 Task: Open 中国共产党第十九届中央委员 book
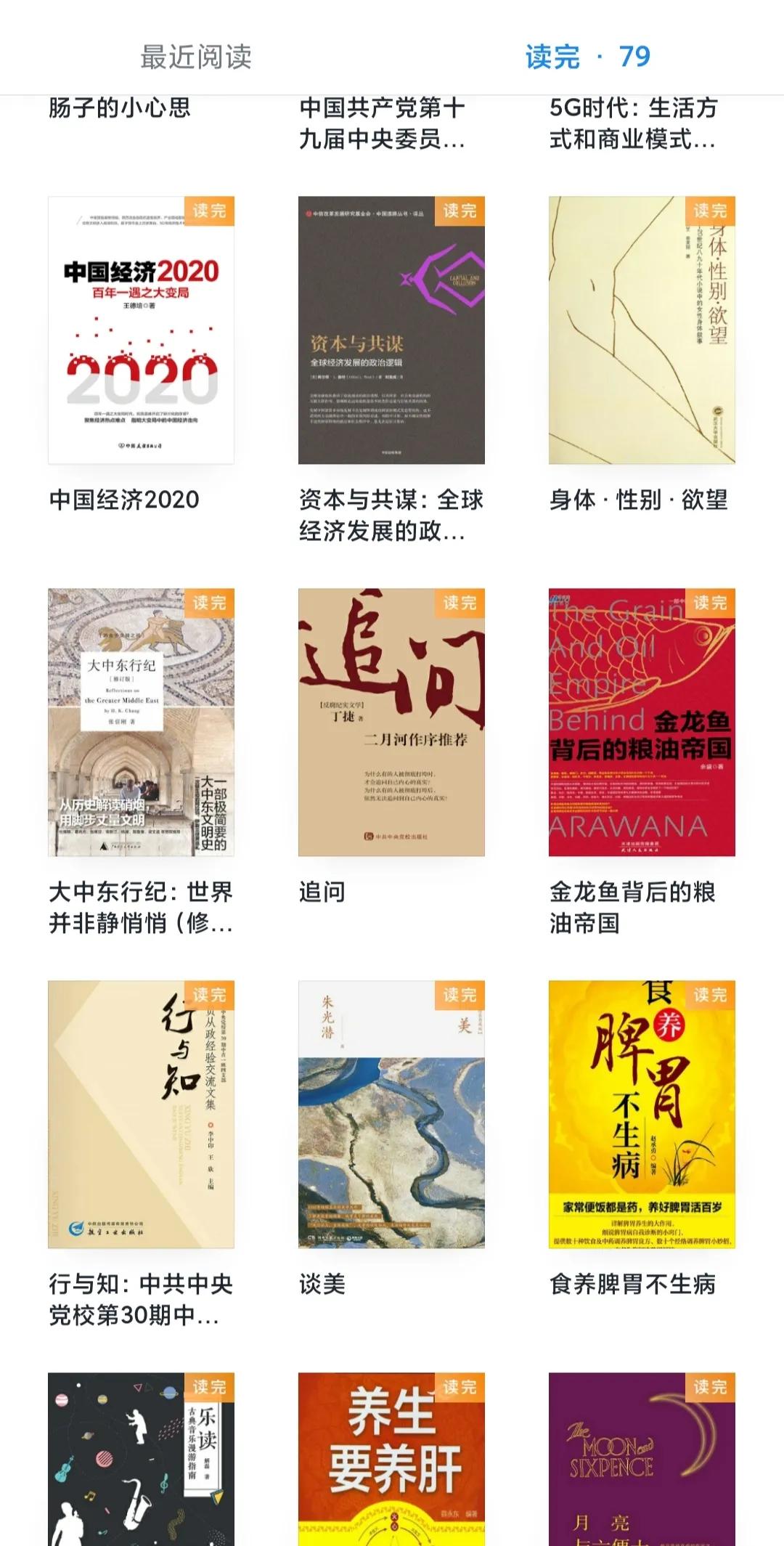coord(382,123)
